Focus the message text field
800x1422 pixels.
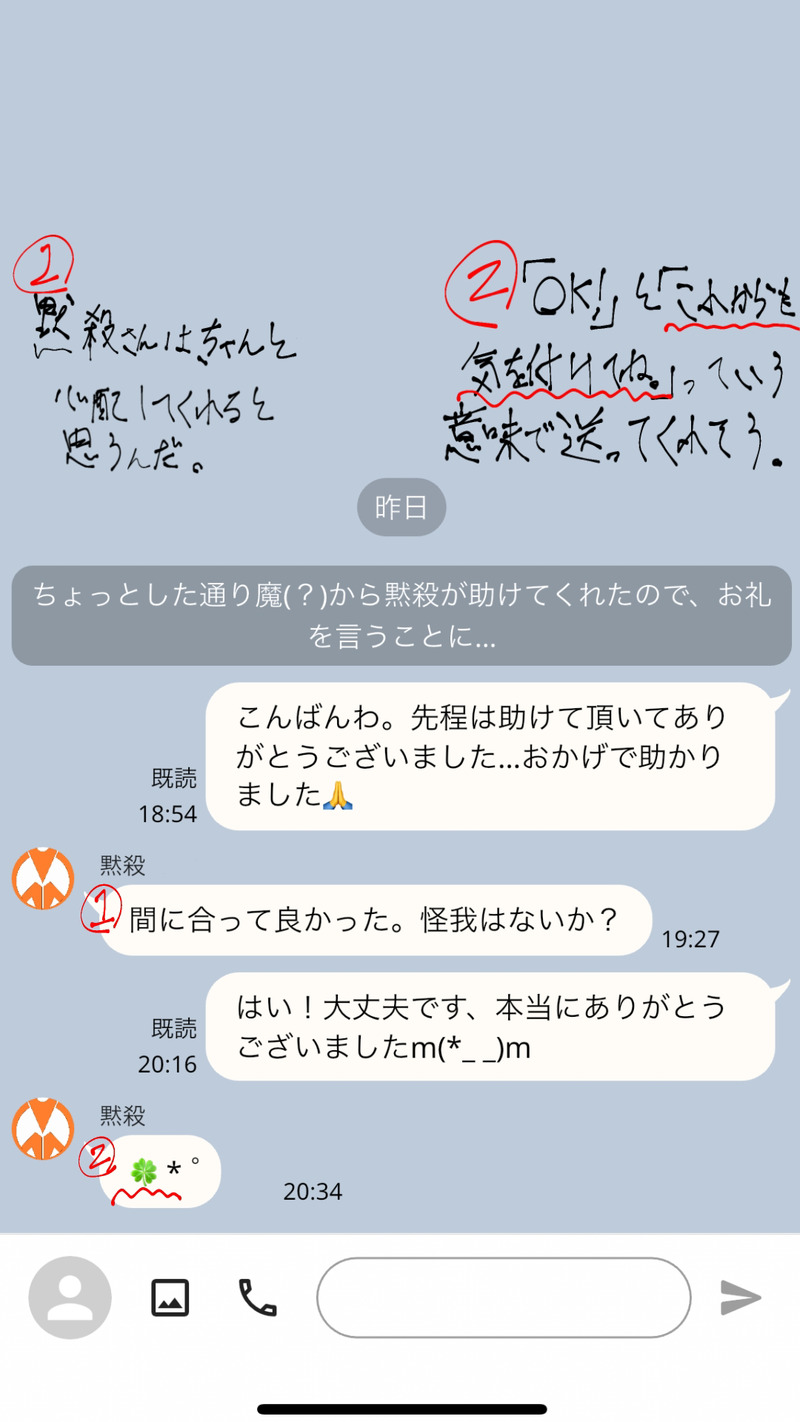tap(503, 1297)
